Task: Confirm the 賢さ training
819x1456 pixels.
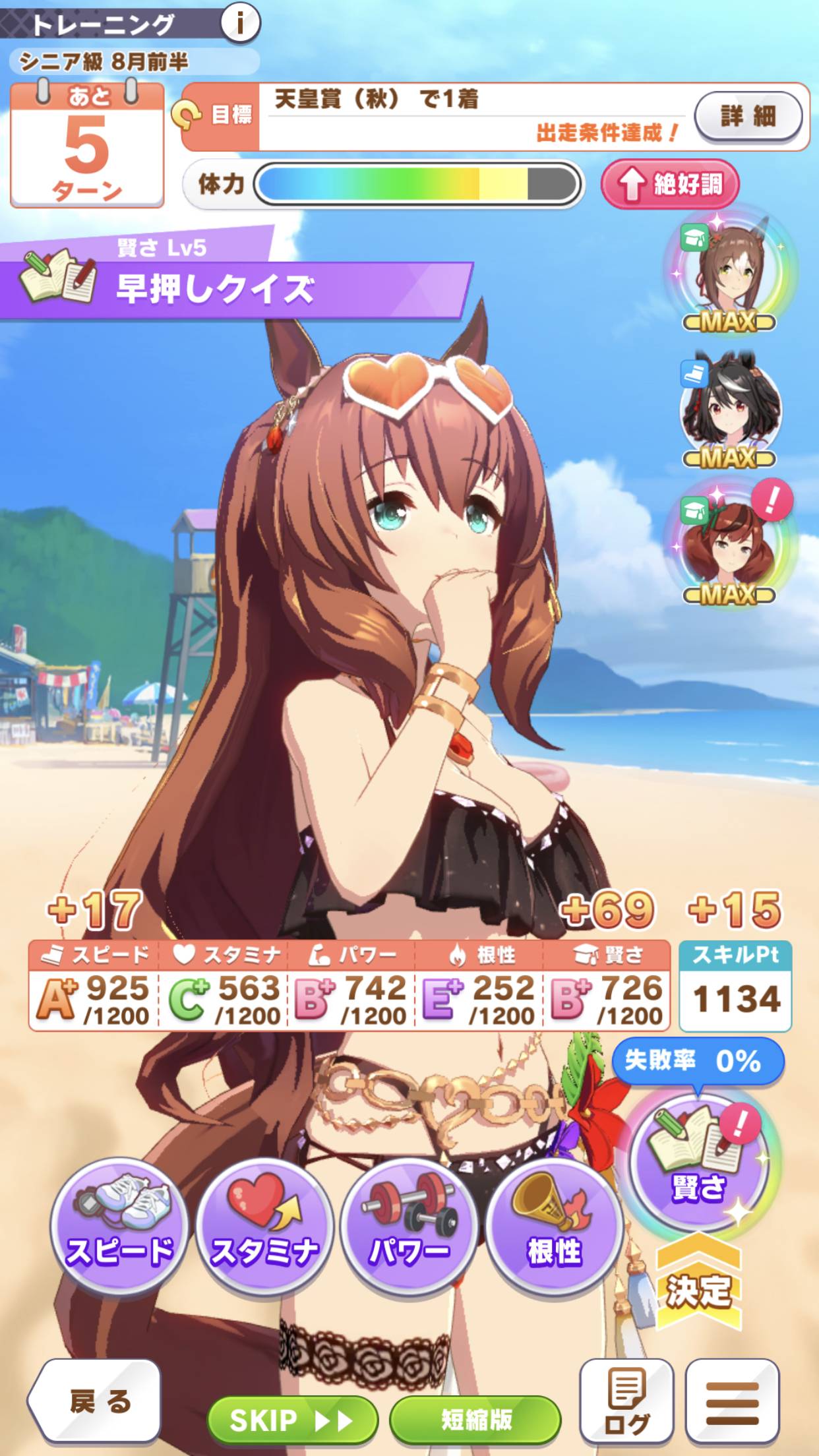Action: point(699,1162)
